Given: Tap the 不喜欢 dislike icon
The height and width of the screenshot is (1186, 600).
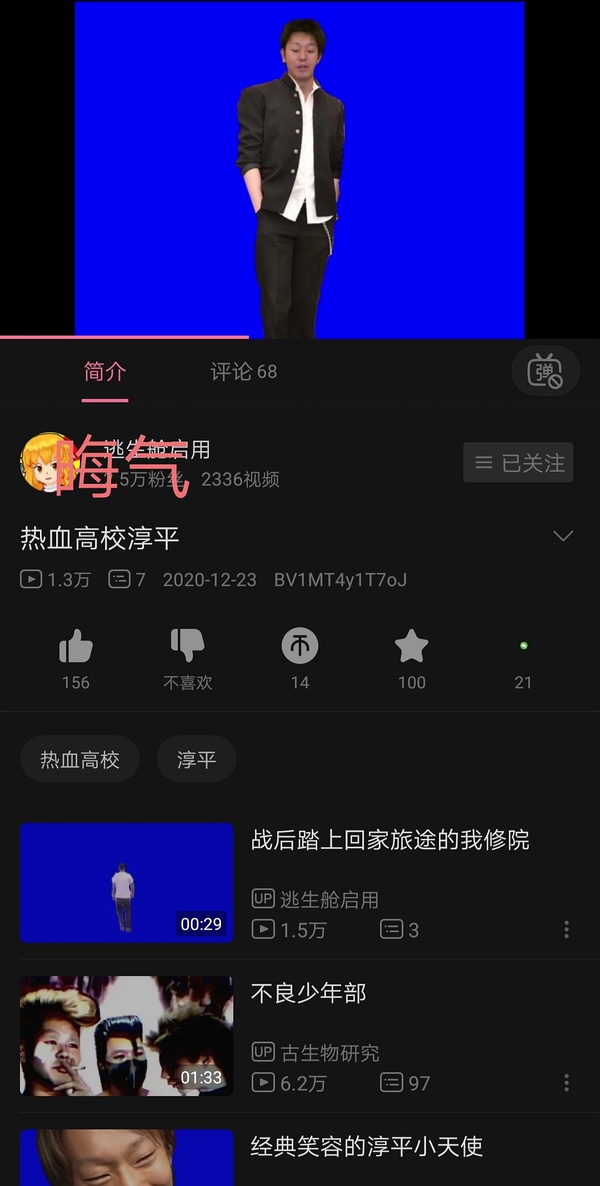Looking at the screenshot, I should 188,647.
